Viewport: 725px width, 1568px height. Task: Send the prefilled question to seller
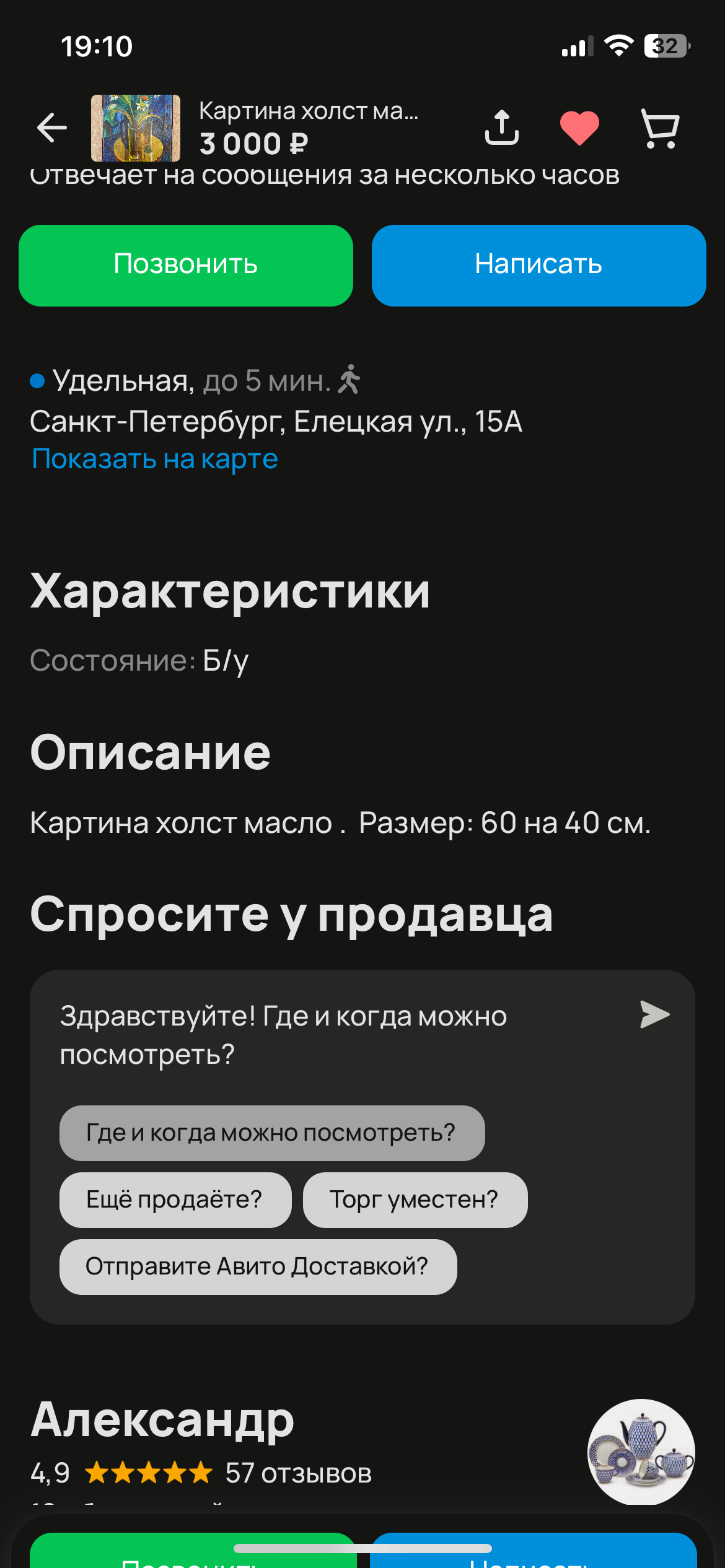655,1014
